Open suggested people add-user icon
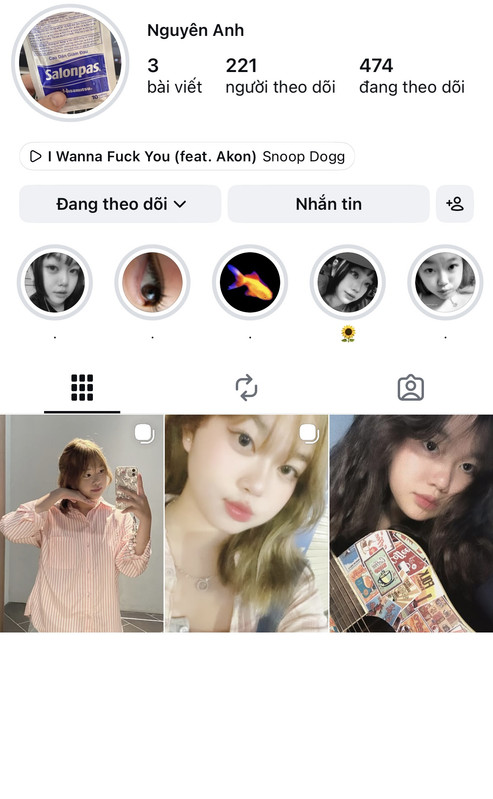Screen dimensions: 493x799 point(455,204)
